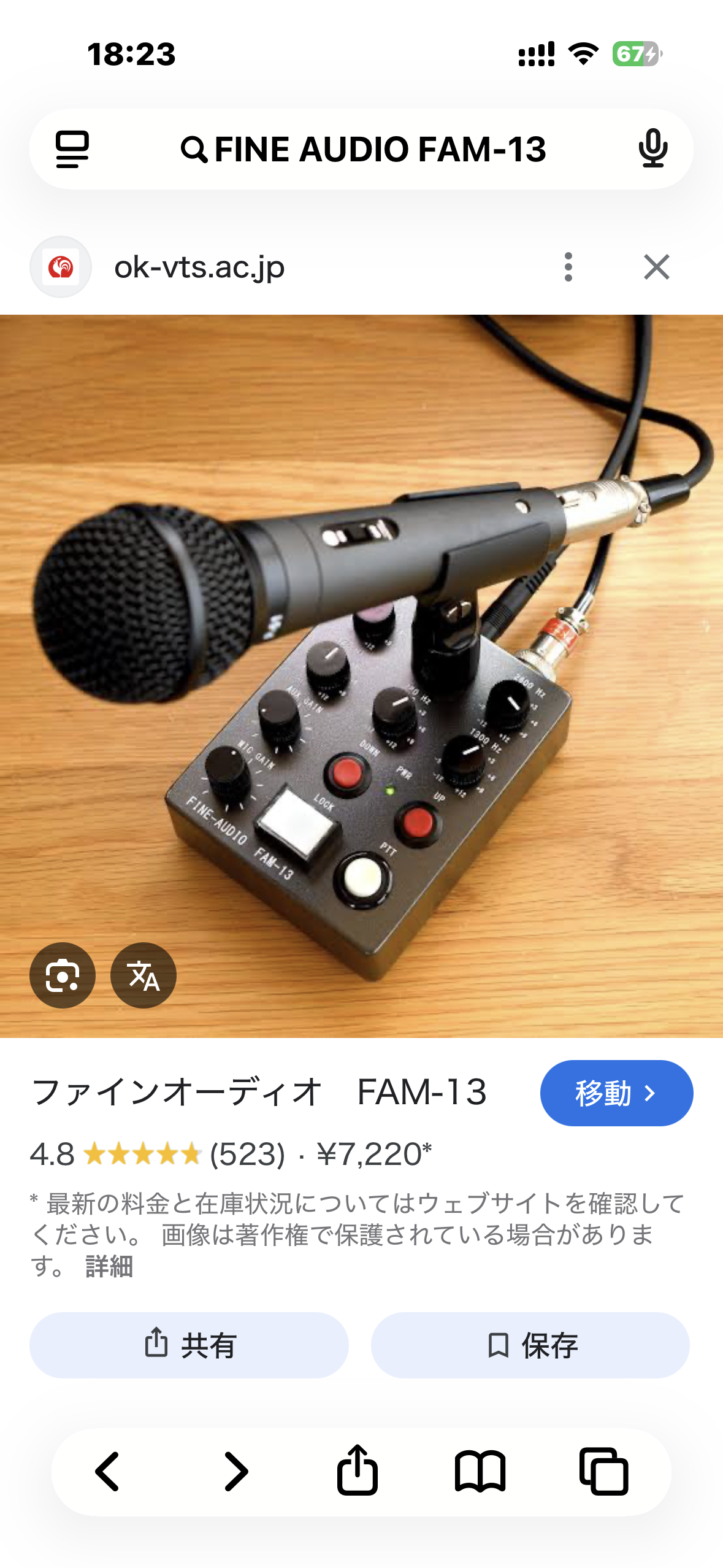Viewport: 723px width, 1568px height.
Task: Tap the 共有 share button
Action: coord(189,1345)
